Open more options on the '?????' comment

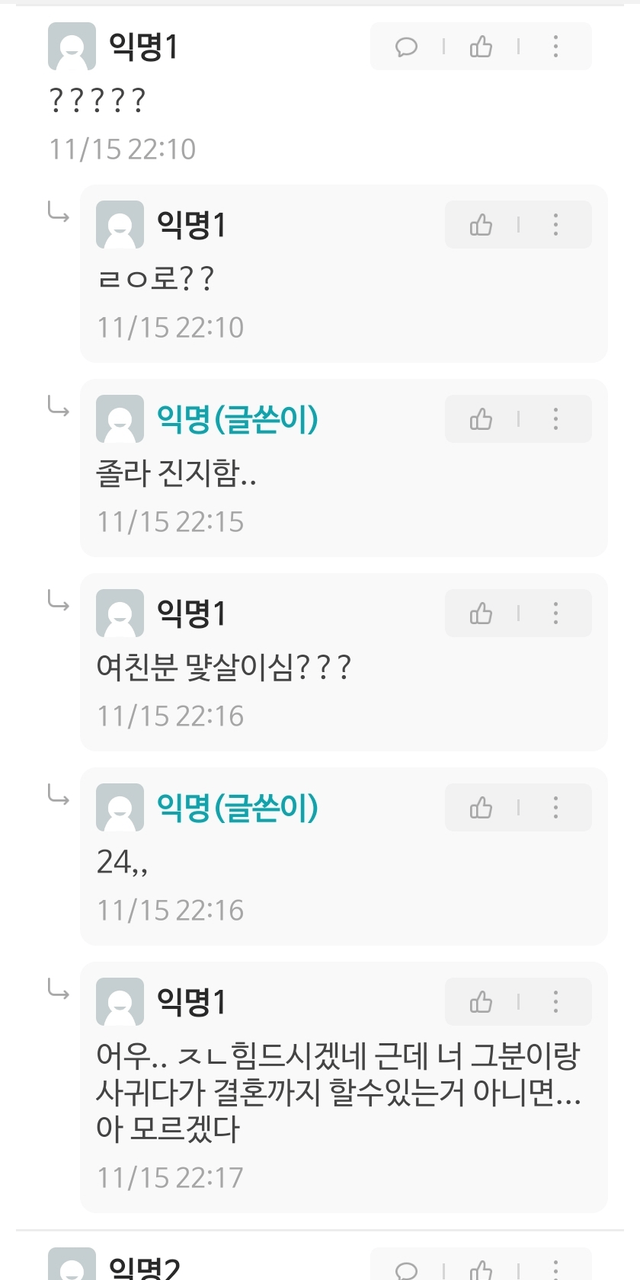click(556, 47)
